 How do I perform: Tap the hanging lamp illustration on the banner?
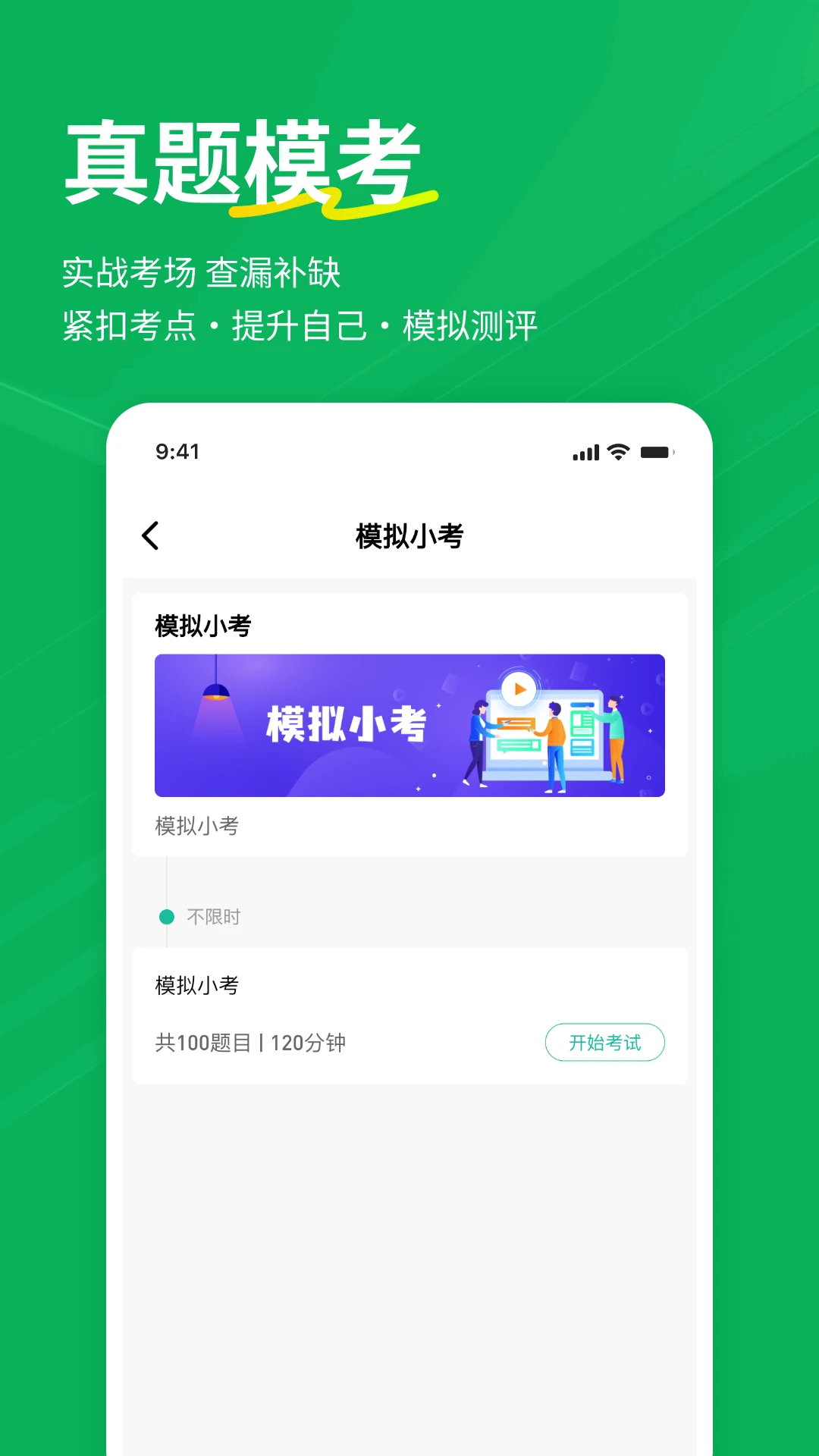pos(215,689)
